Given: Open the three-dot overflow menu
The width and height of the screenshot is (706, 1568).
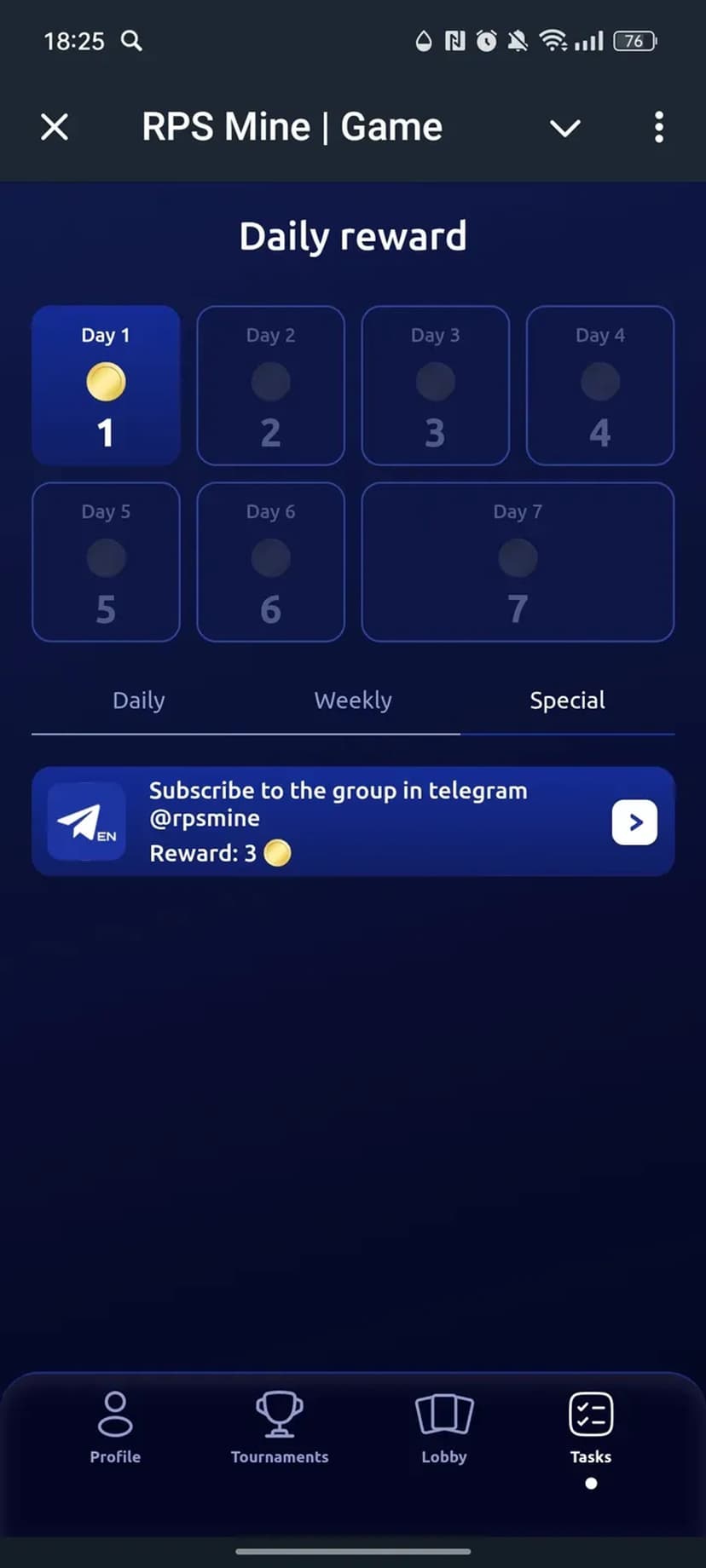Looking at the screenshot, I should [658, 128].
